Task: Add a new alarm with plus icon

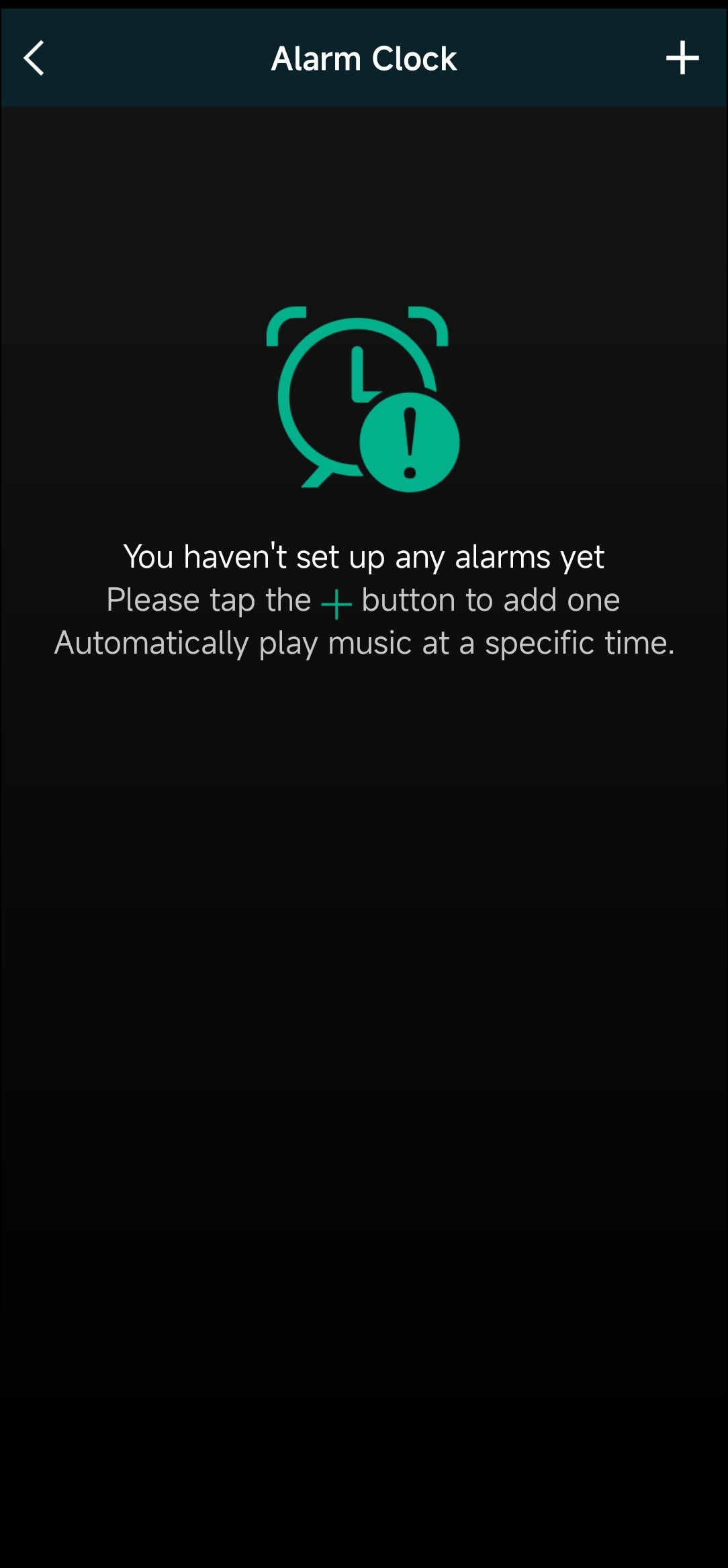Action: click(x=682, y=58)
